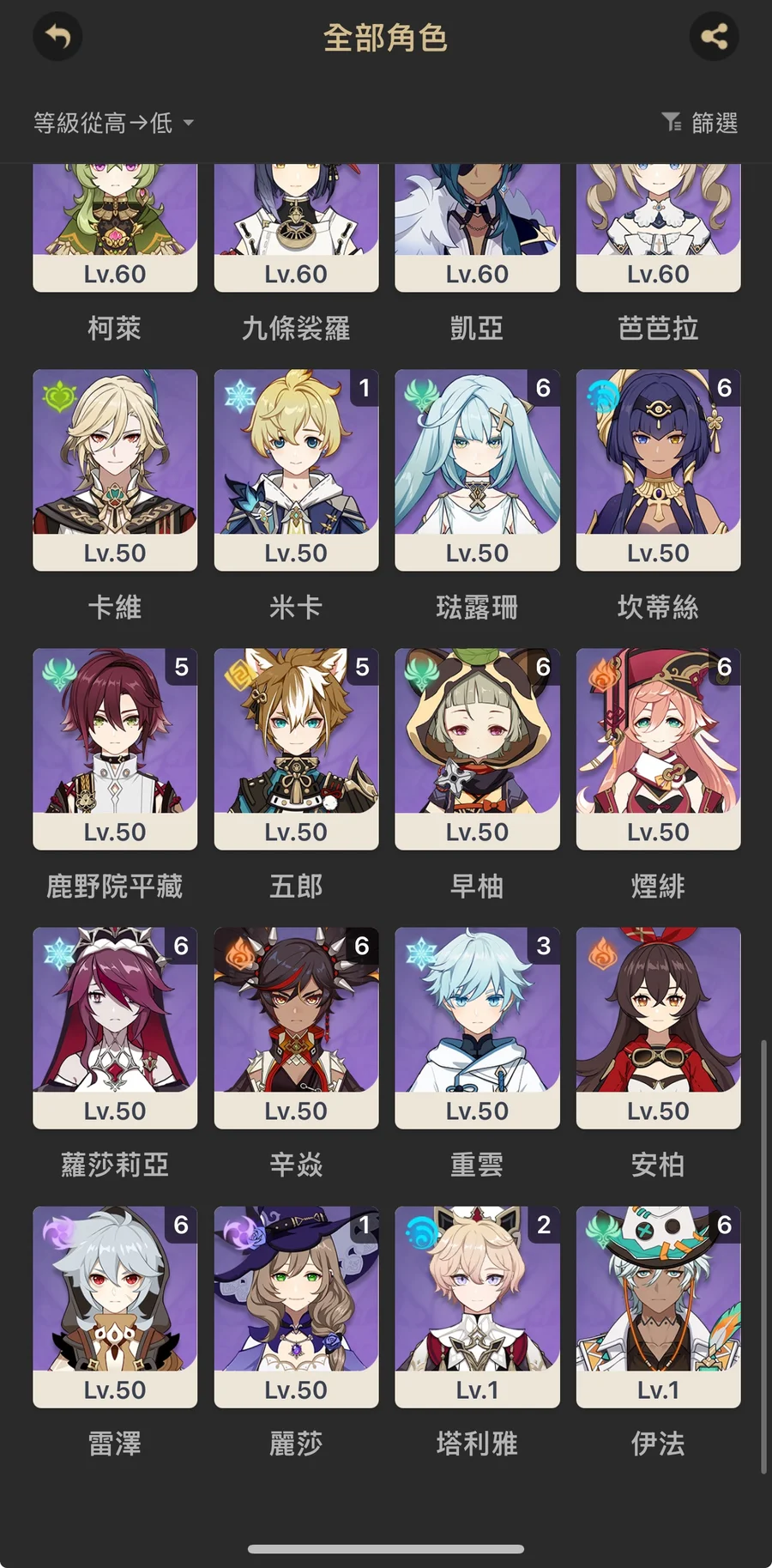
Task: Open the level sort dropdown
Action: click(113, 123)
